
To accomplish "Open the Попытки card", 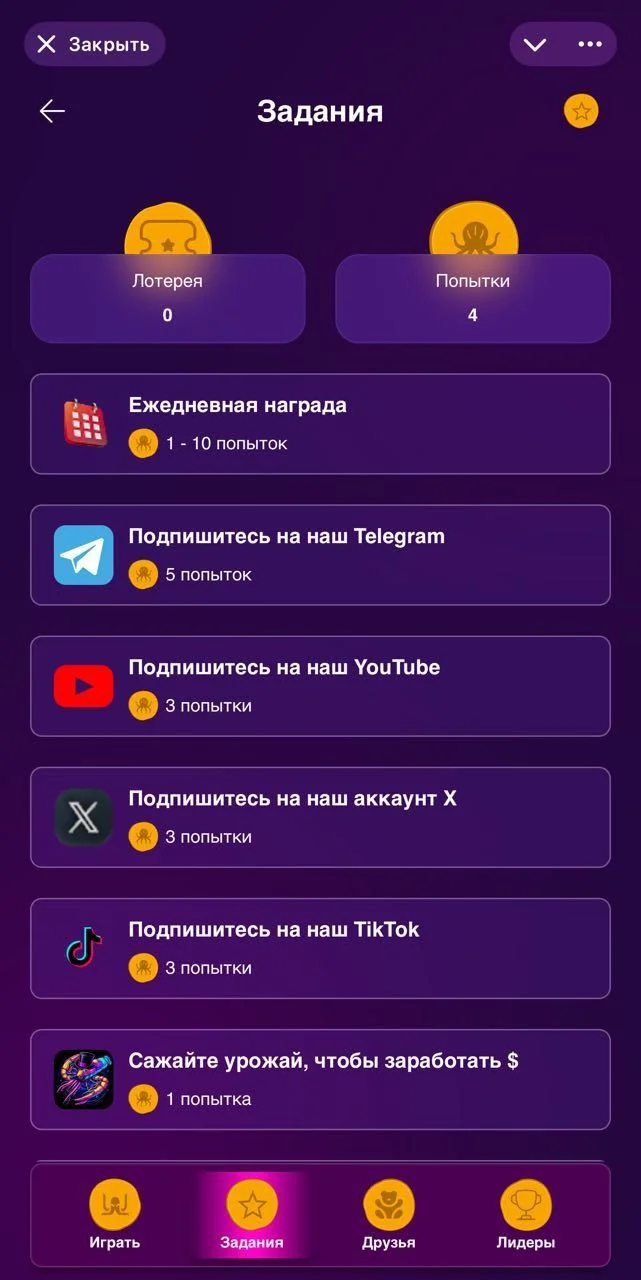I will pos(473,298).
